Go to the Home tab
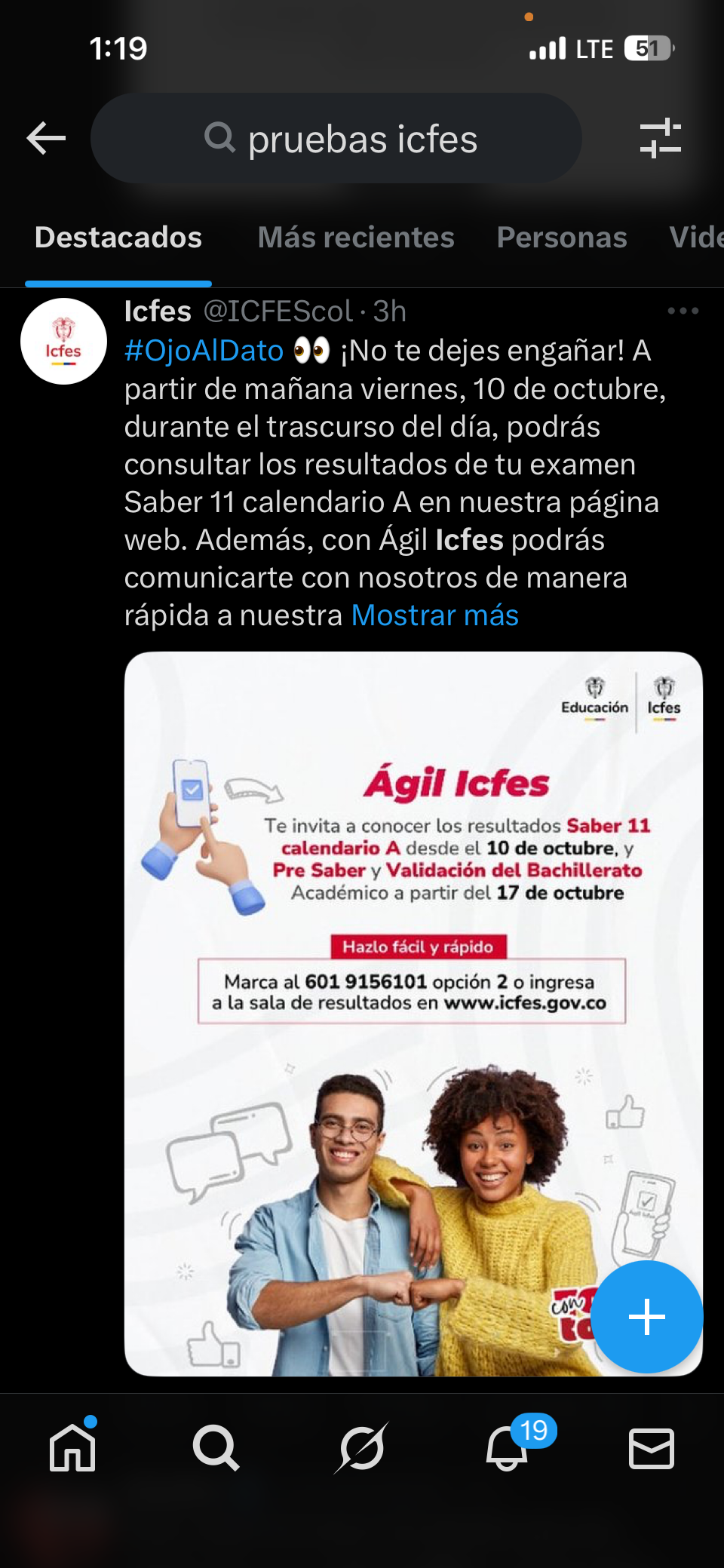This screenshot has height=1568, width=724. [x=72, y=1448]
